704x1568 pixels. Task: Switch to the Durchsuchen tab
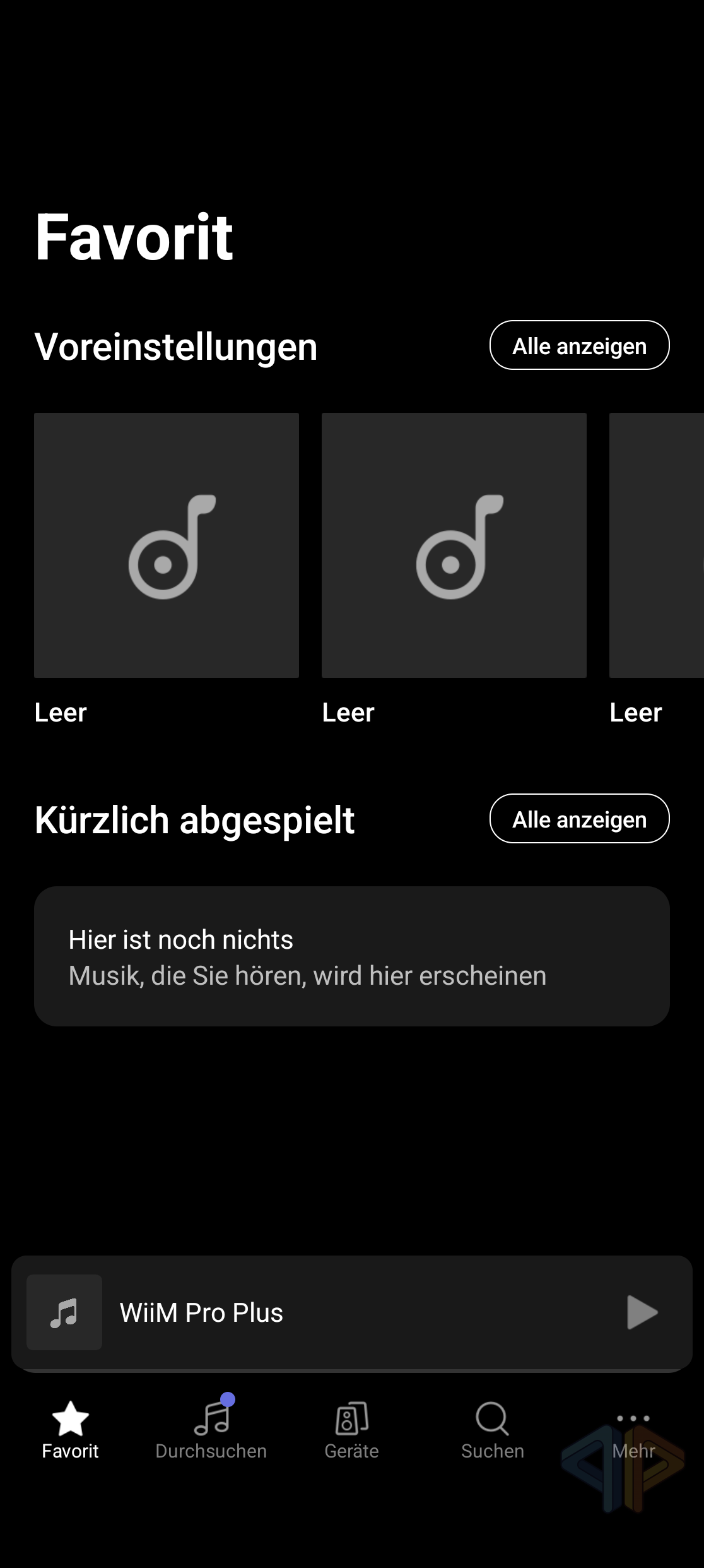click(211, 1430)
